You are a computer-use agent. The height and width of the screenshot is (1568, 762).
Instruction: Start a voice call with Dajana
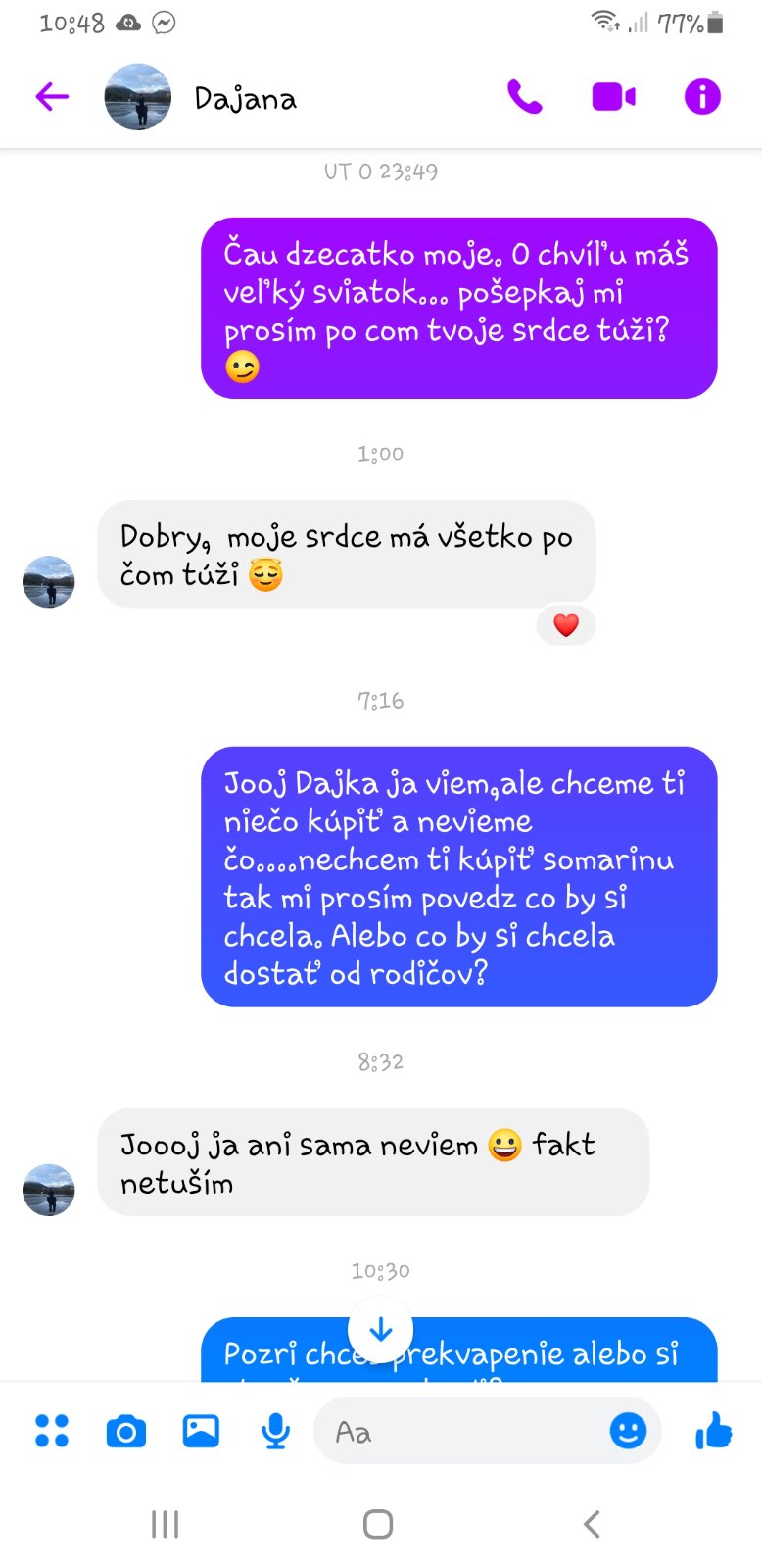[524, 96]
